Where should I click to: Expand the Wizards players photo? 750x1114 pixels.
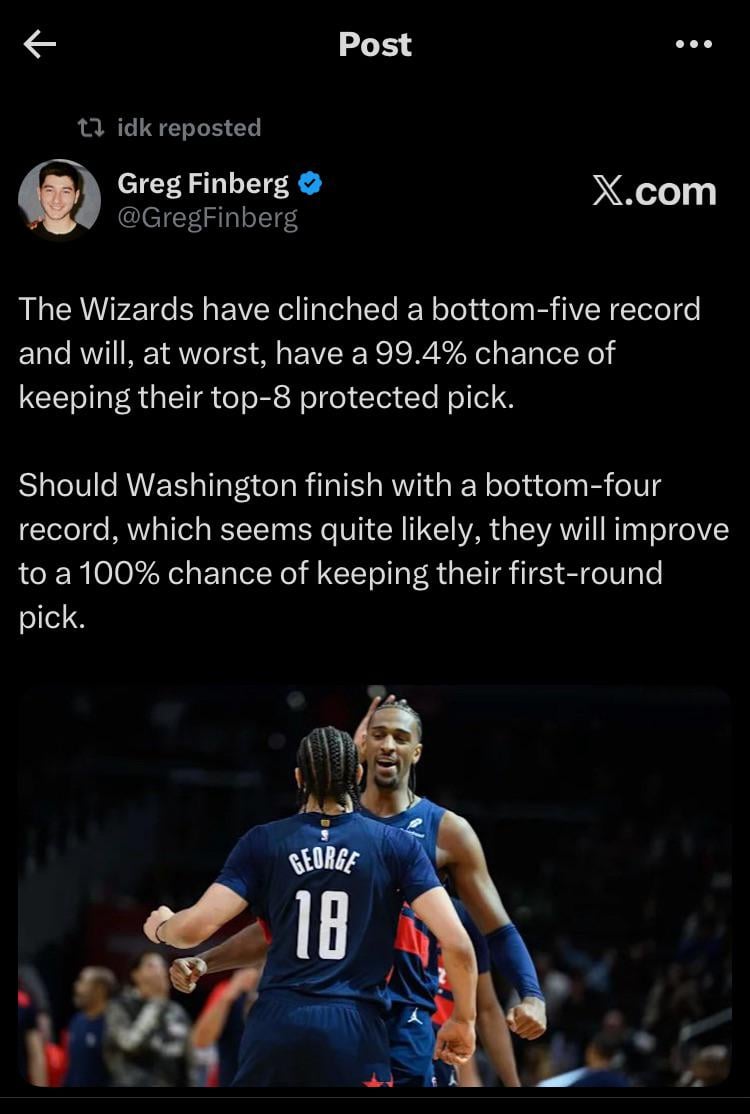click(374, 885)
